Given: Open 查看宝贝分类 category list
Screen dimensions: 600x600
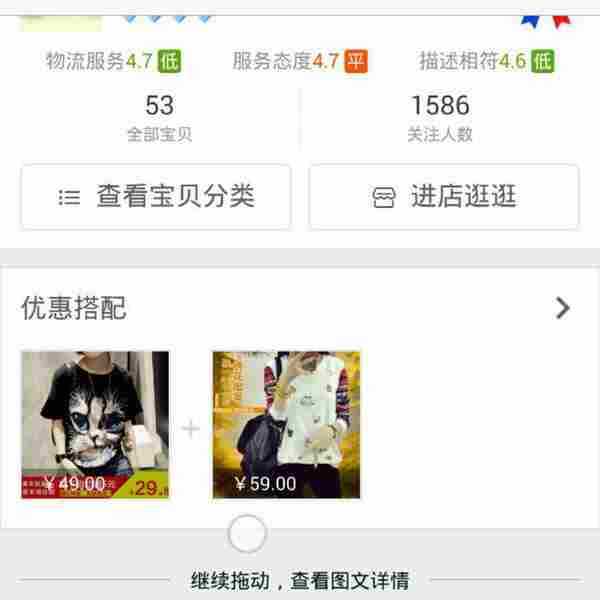Looking at the screenshot, I should coord(155,197).
